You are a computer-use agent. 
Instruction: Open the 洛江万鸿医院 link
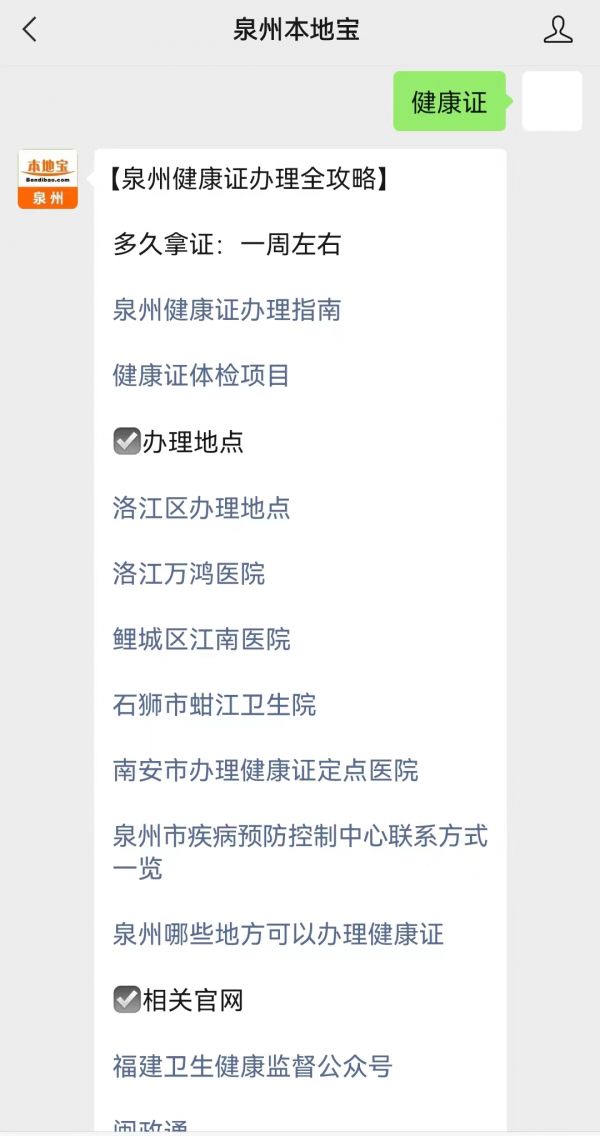(x=189, y=574)
